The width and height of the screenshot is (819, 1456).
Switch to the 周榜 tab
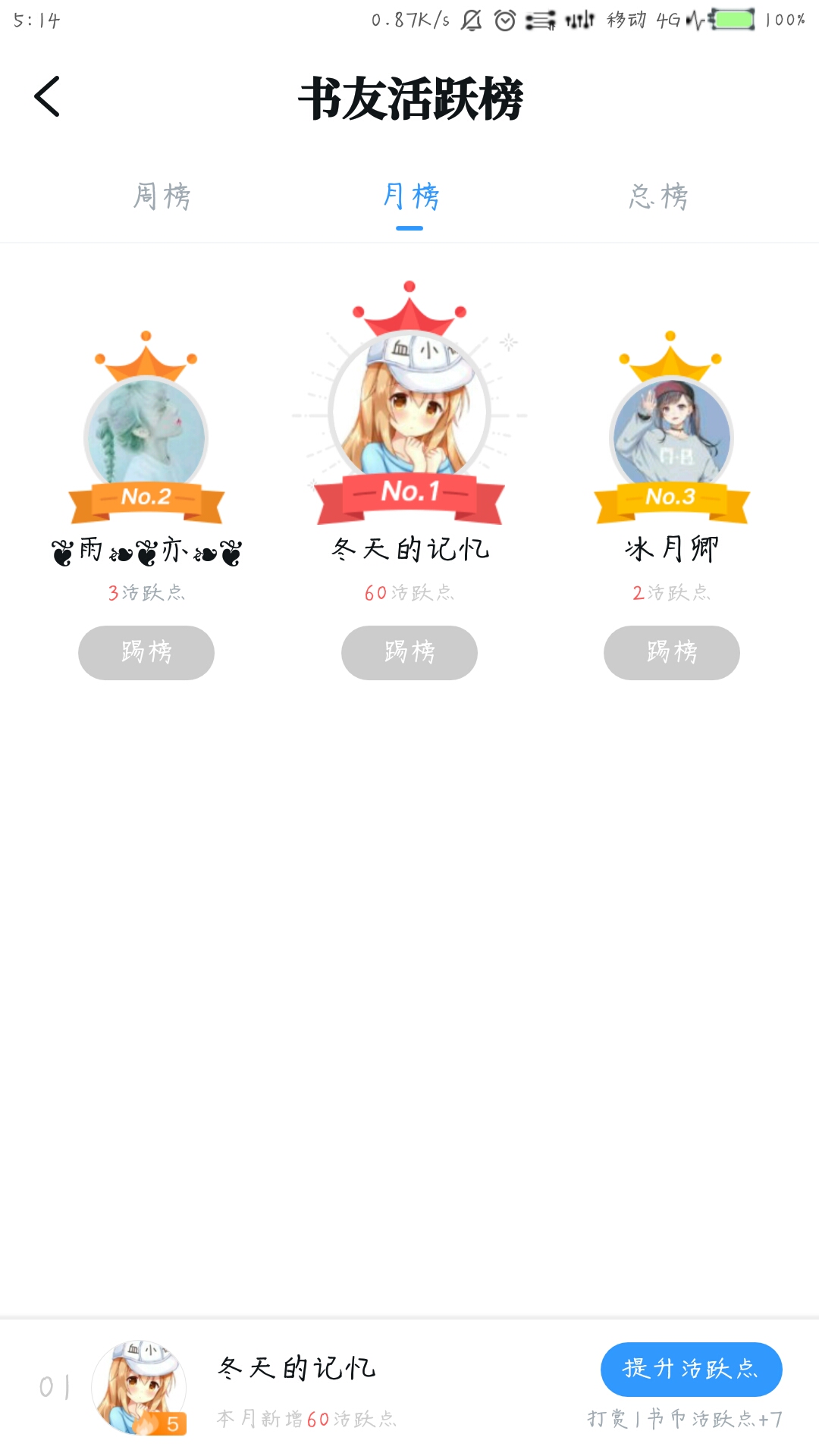tap(162, 196)
